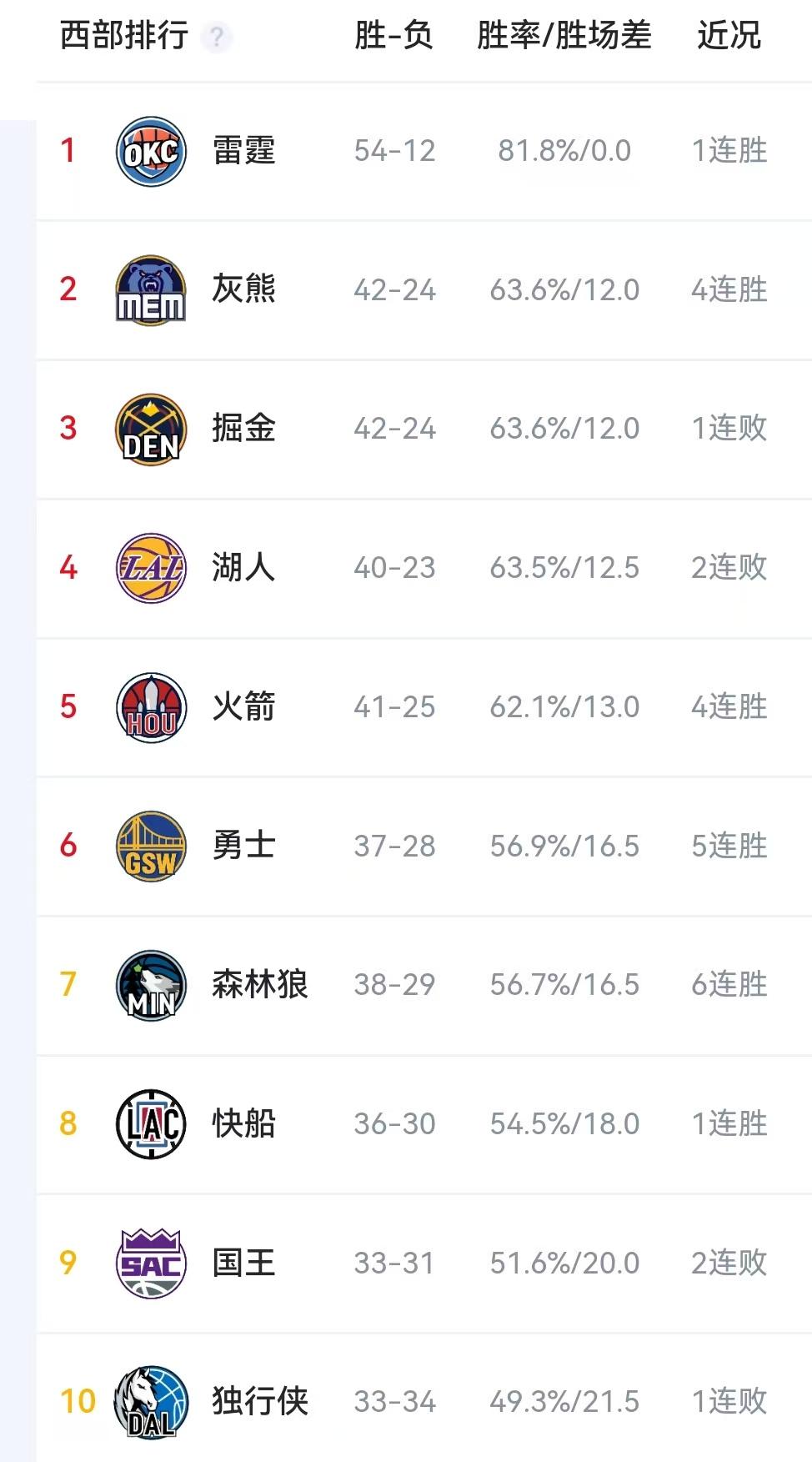Select the 湖人 row
812x1462 pixels.
pos(424,570)
